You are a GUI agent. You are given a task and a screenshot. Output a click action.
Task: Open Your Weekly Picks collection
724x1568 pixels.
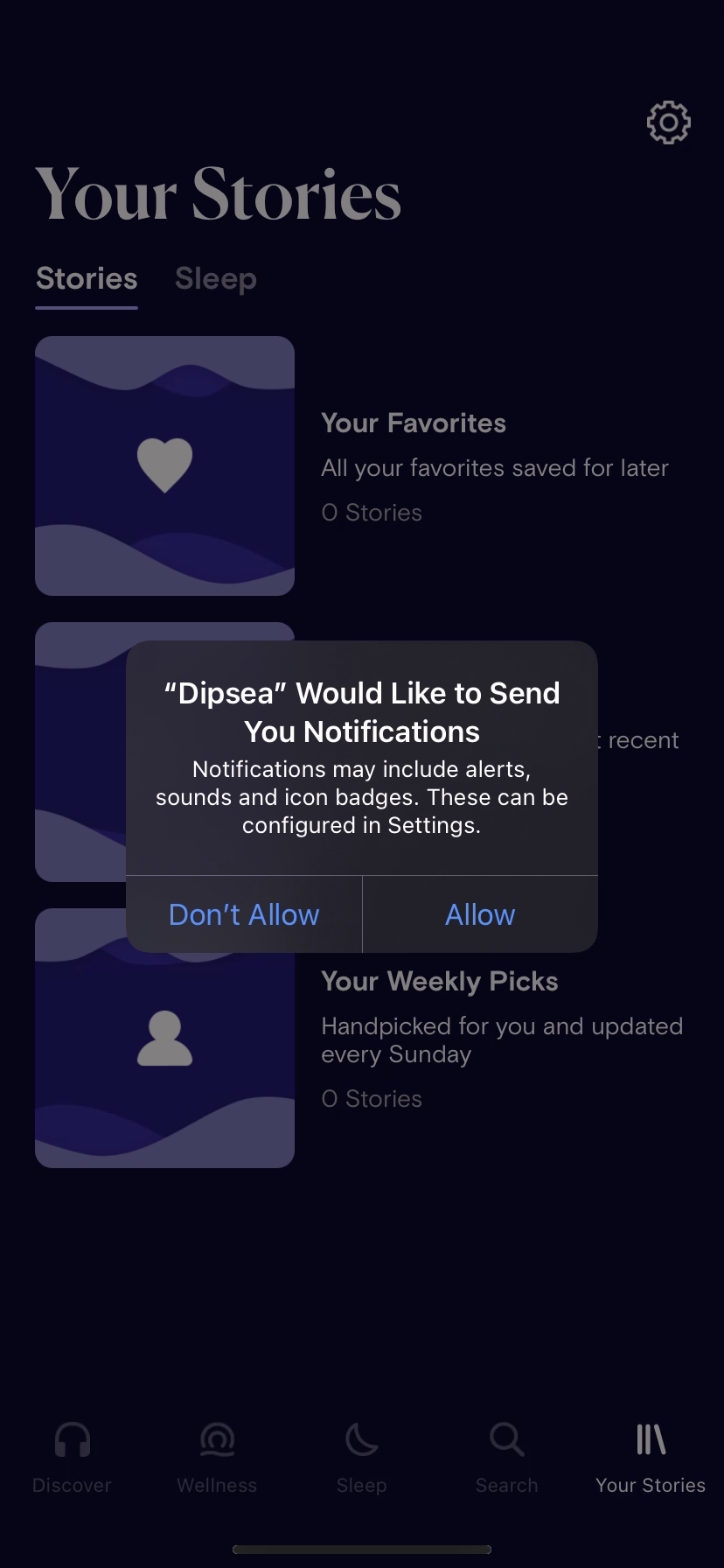coord(440,981)
